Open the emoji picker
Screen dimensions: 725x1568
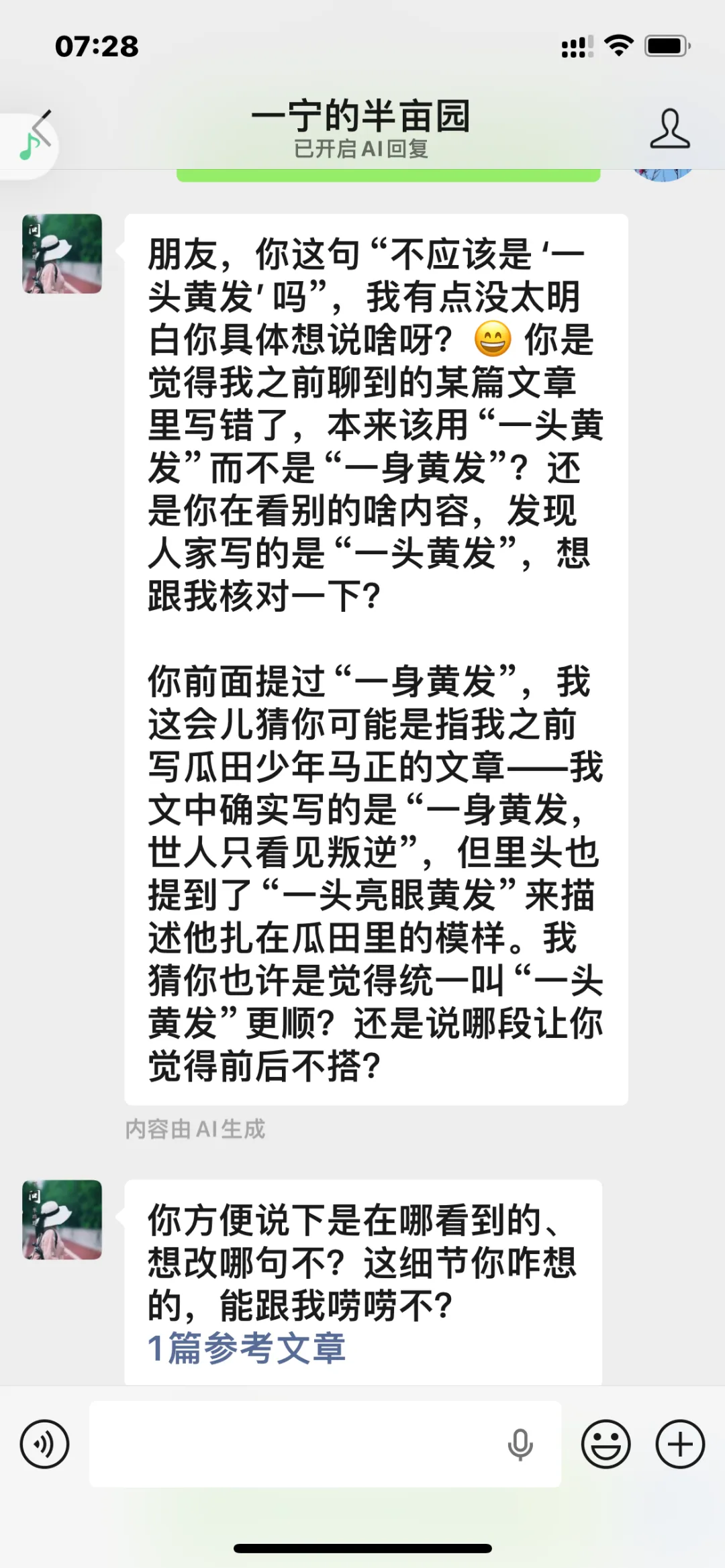tap(606, 1444)
